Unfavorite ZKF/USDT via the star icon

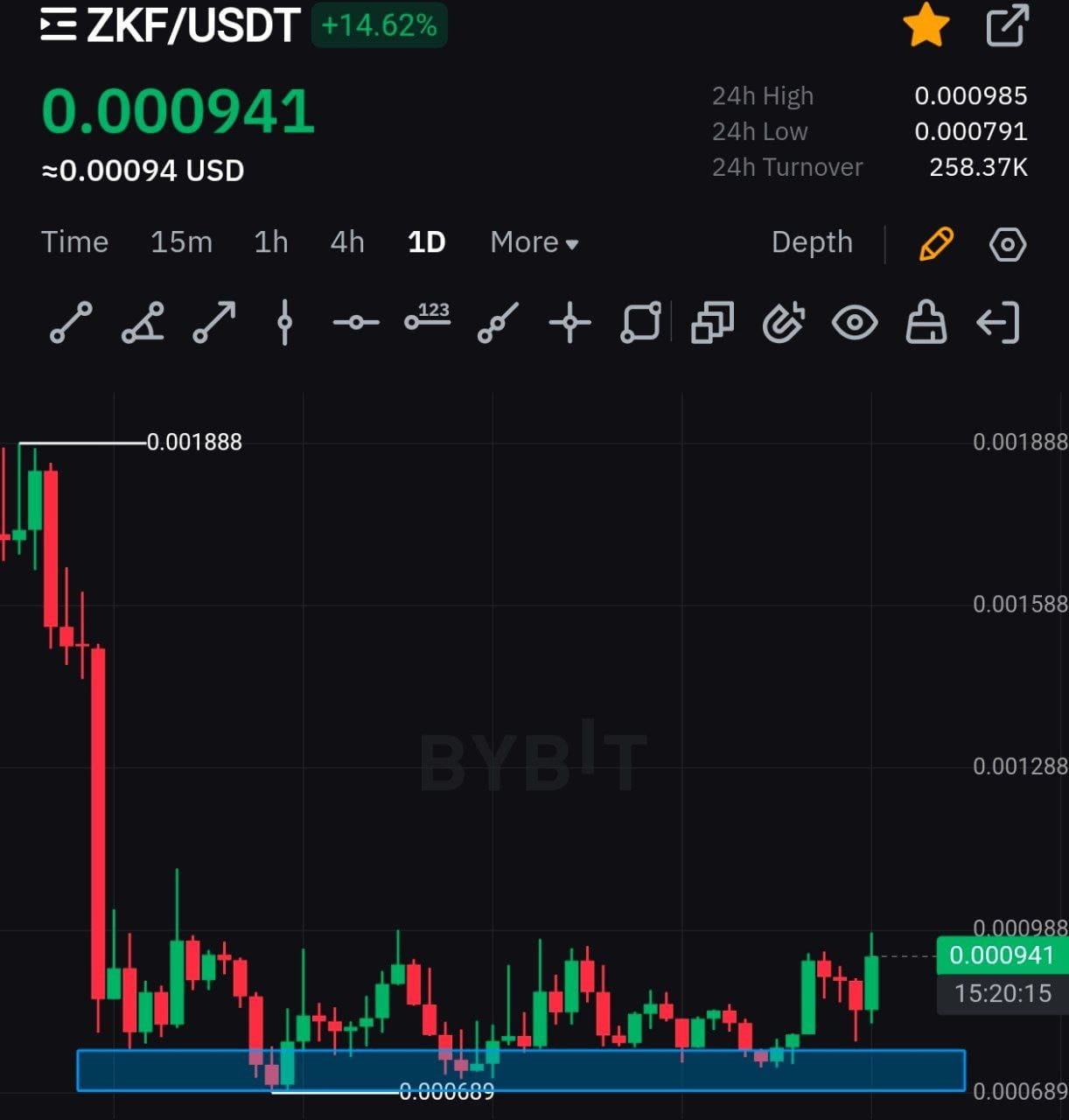pyautogui.click(x=926, y=25)
